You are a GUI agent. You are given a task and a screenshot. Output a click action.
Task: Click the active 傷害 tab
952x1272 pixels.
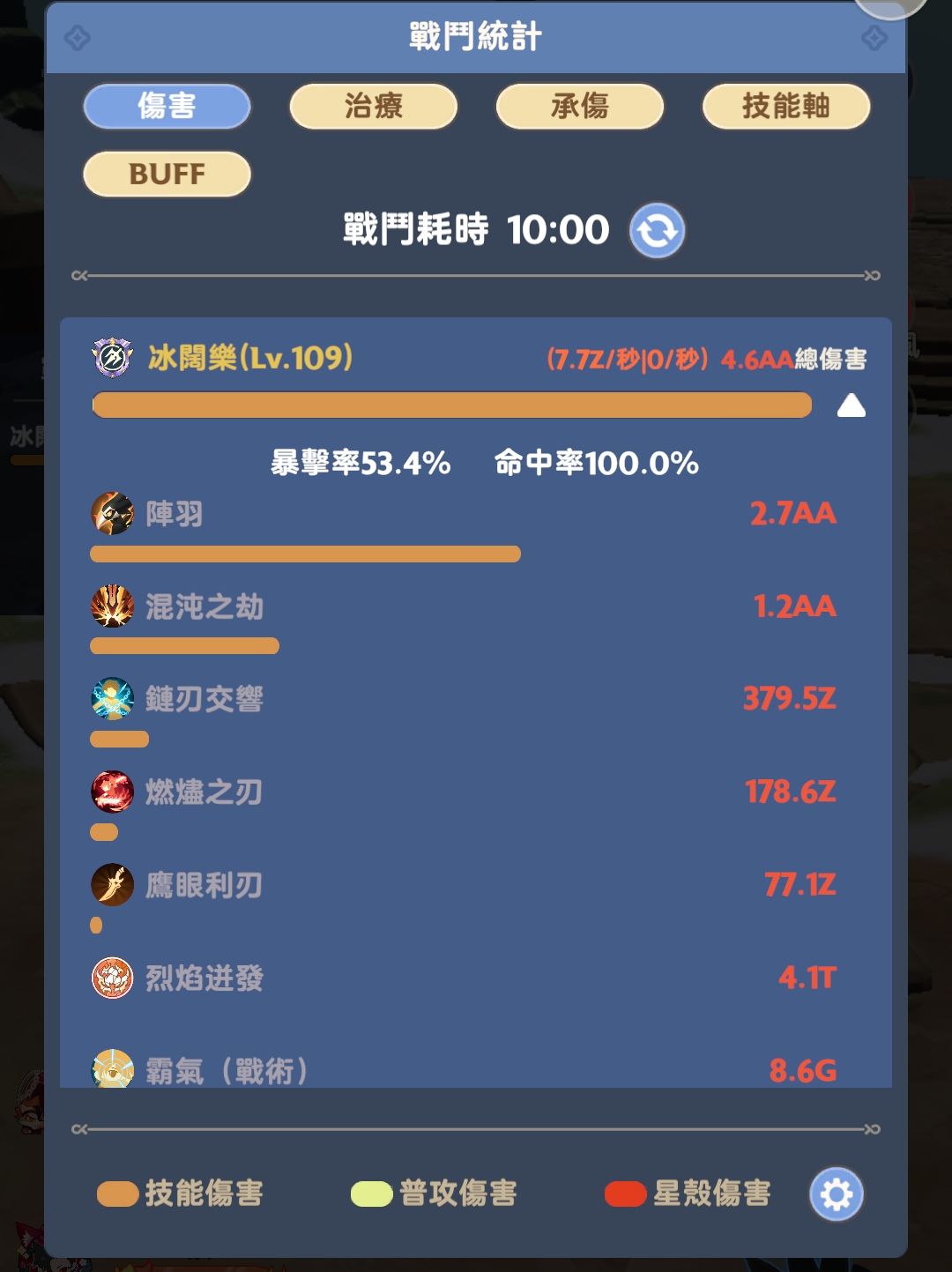[x=167, y=106]
